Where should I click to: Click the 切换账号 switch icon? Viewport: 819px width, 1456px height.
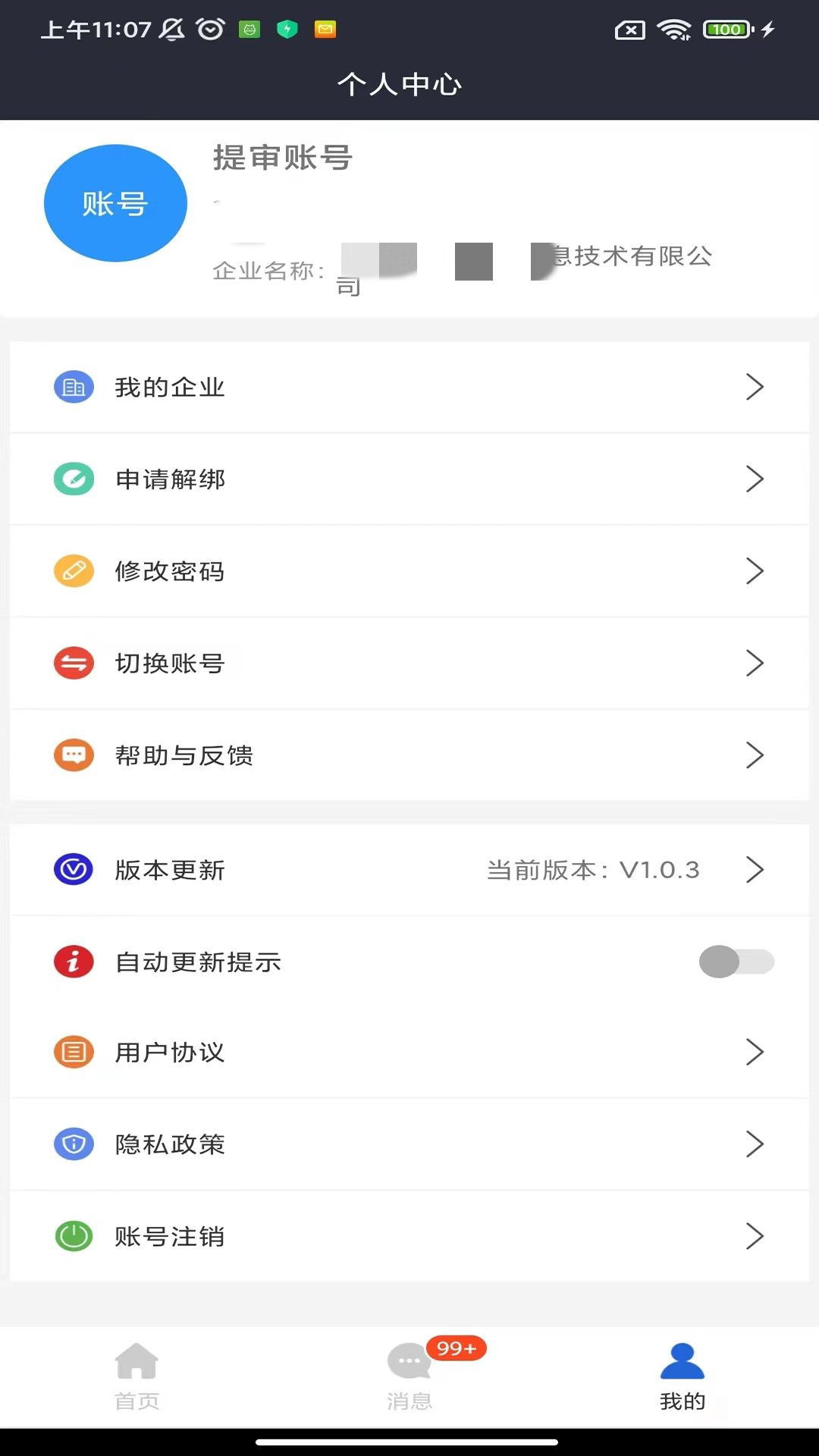(73, 663)
